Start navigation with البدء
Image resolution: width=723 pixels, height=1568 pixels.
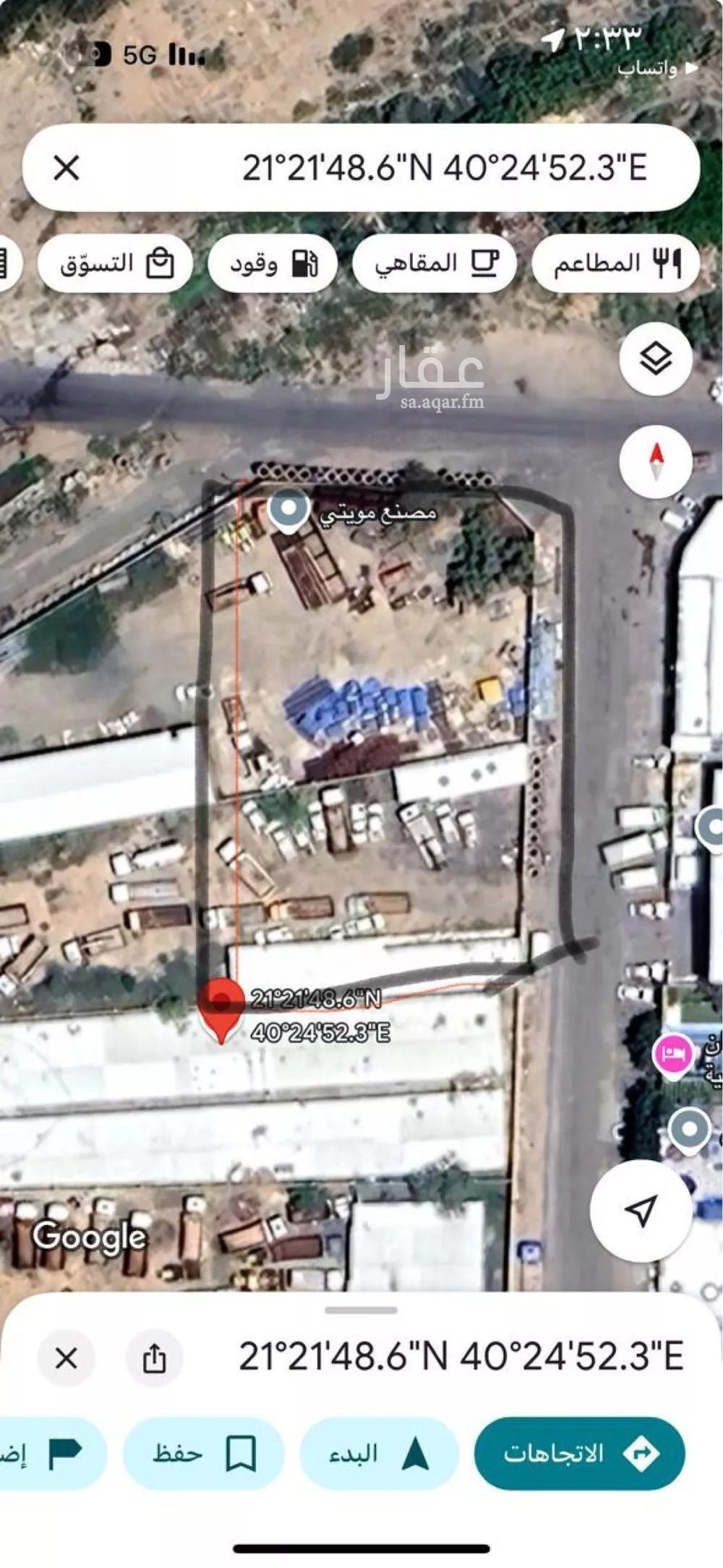pyautogui.click(x=379, y=1452)
